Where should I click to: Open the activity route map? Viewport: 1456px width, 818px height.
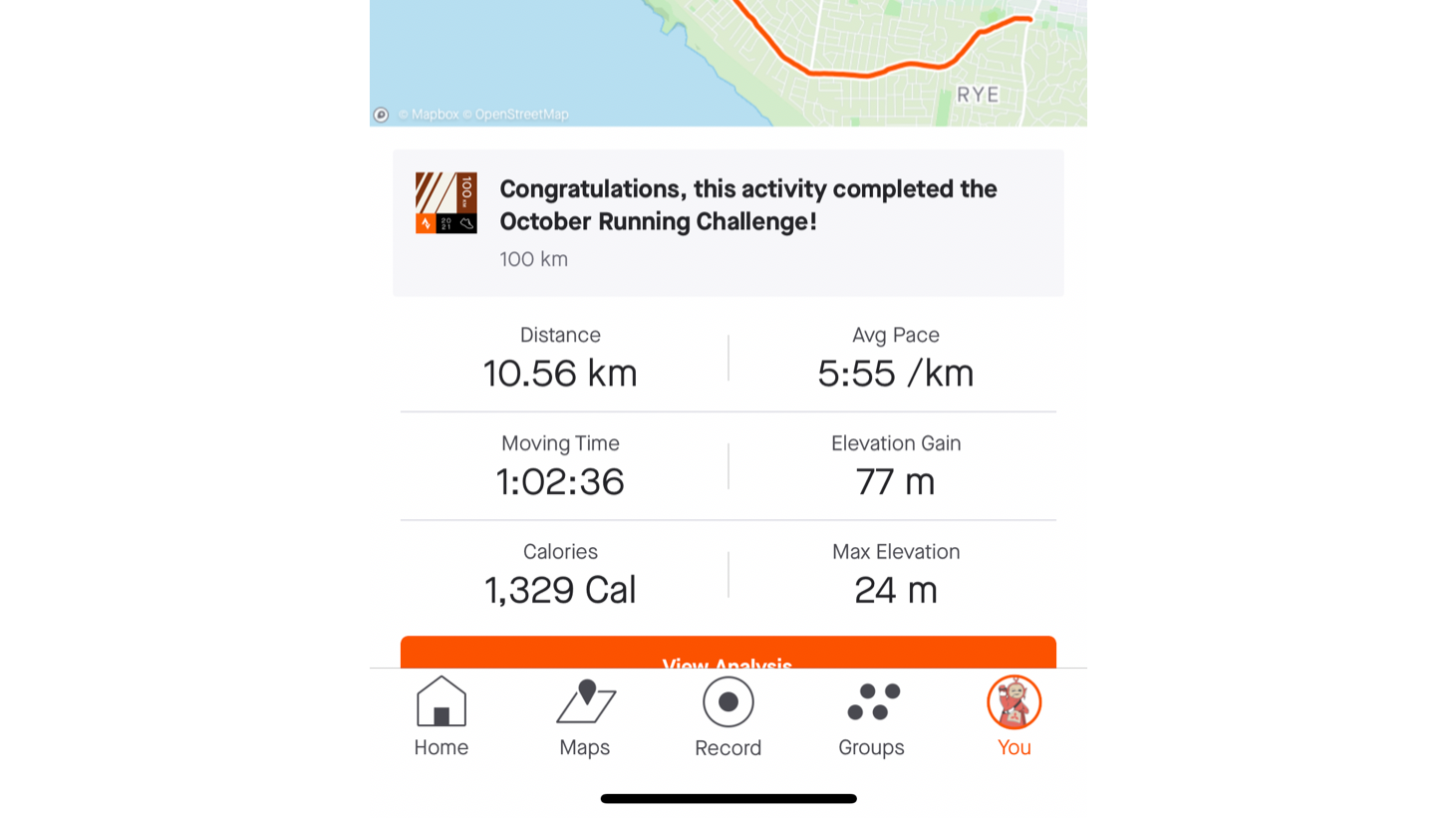[728, 60]
